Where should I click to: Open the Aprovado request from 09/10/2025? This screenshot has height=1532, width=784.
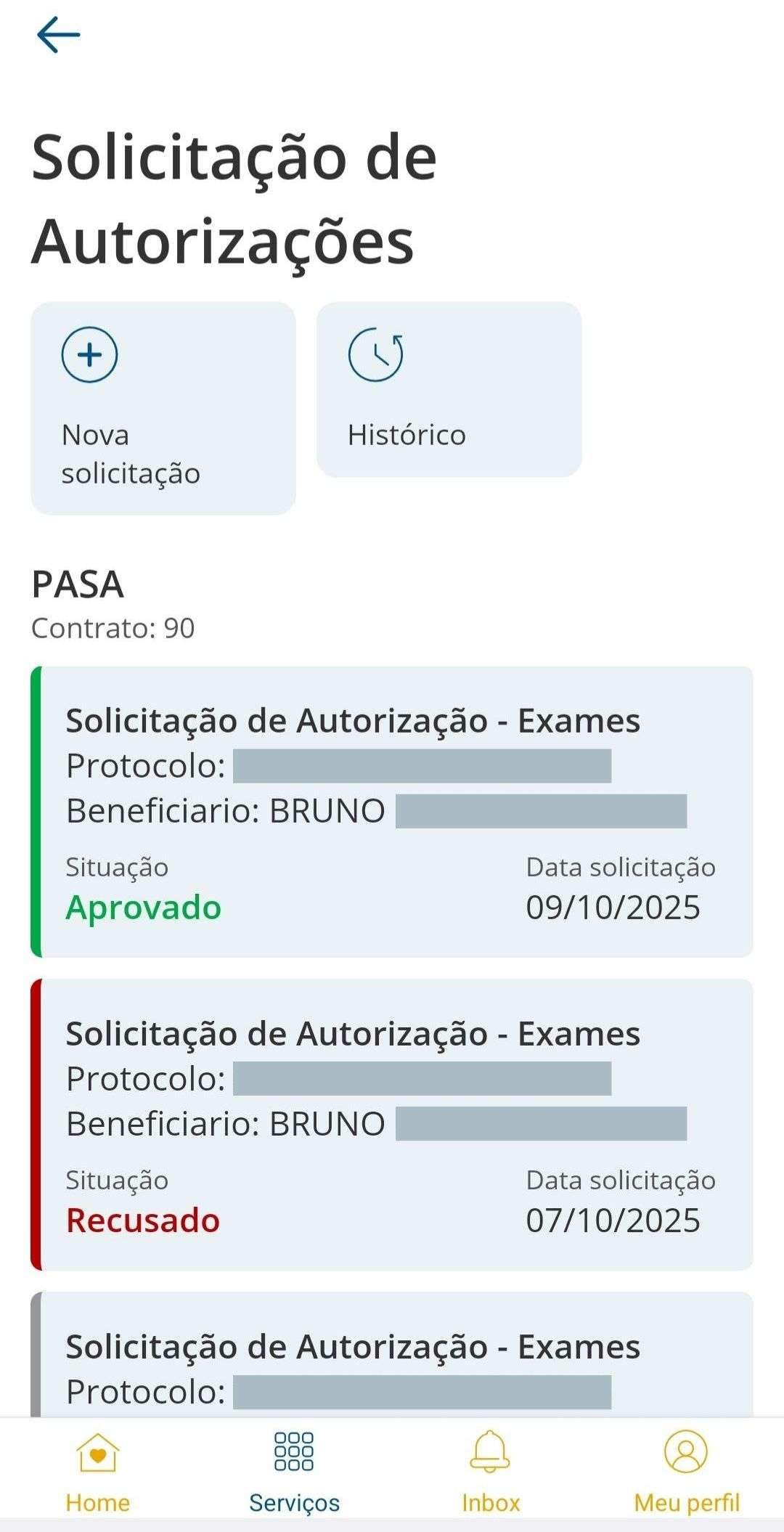392,811
